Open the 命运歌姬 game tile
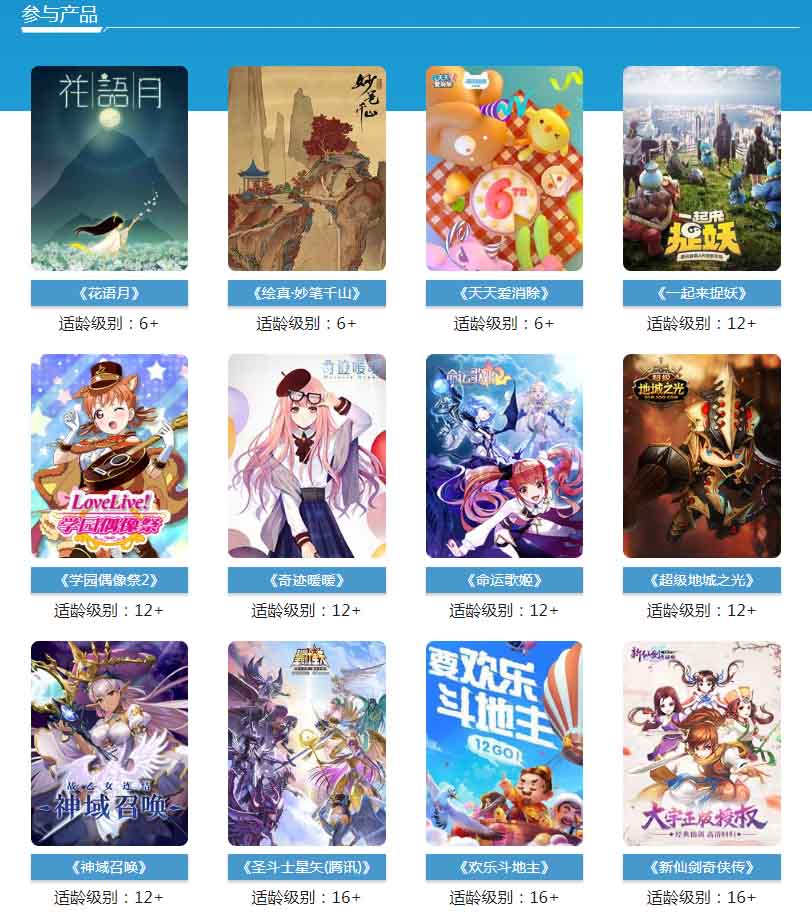 (x=504, y=456)
